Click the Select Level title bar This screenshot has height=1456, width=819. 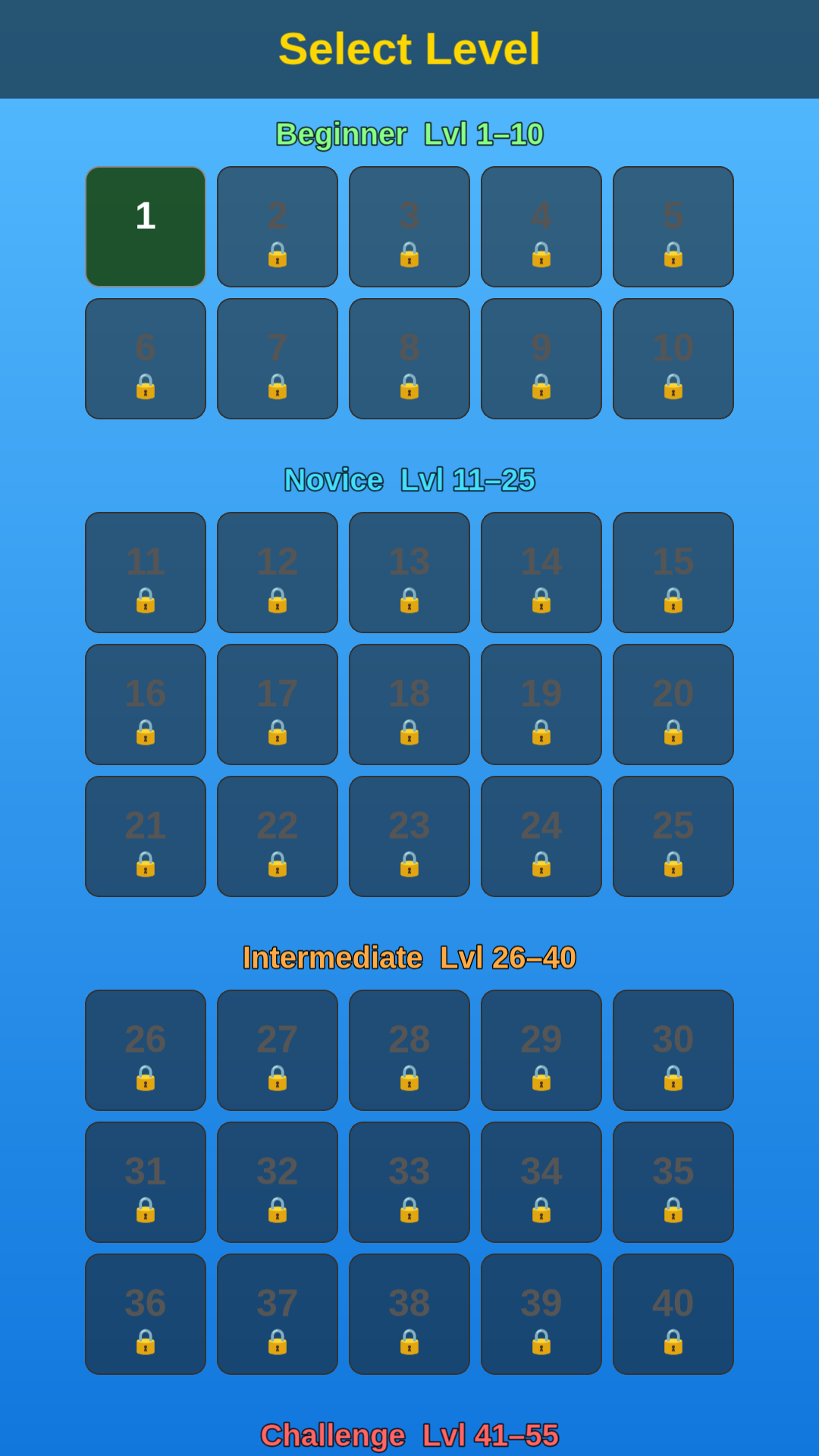[x=409, y=49]
